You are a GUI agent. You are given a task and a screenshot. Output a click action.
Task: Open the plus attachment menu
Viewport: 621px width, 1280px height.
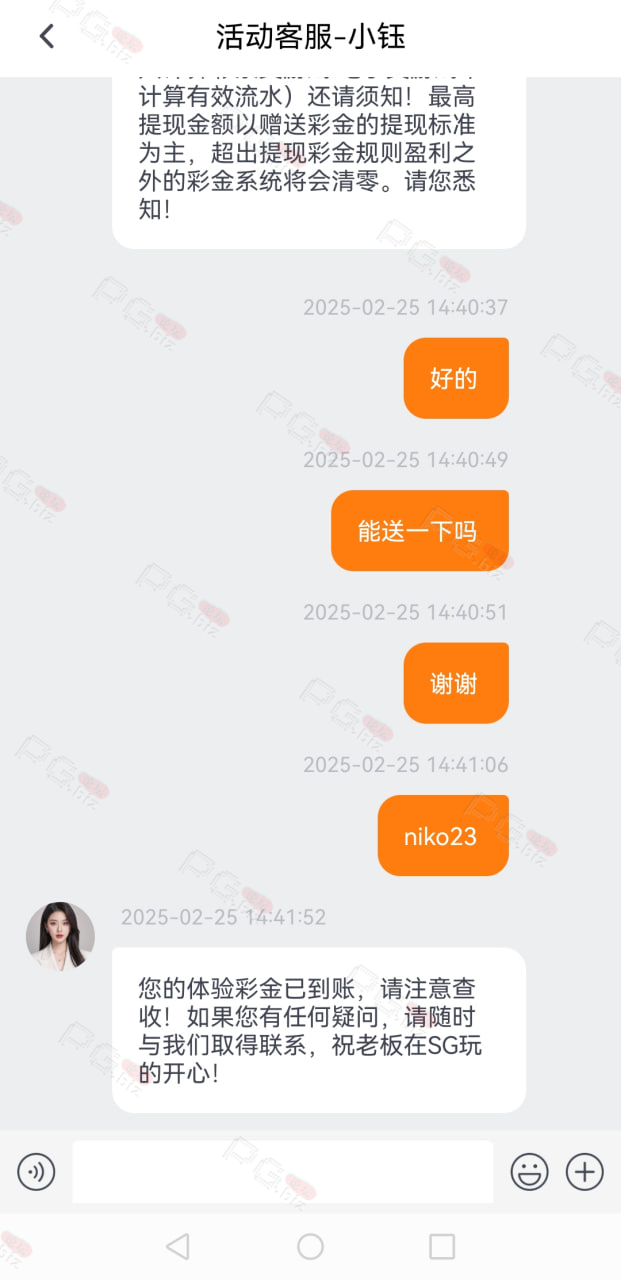pyautogui.click(x=585, y=1171)
